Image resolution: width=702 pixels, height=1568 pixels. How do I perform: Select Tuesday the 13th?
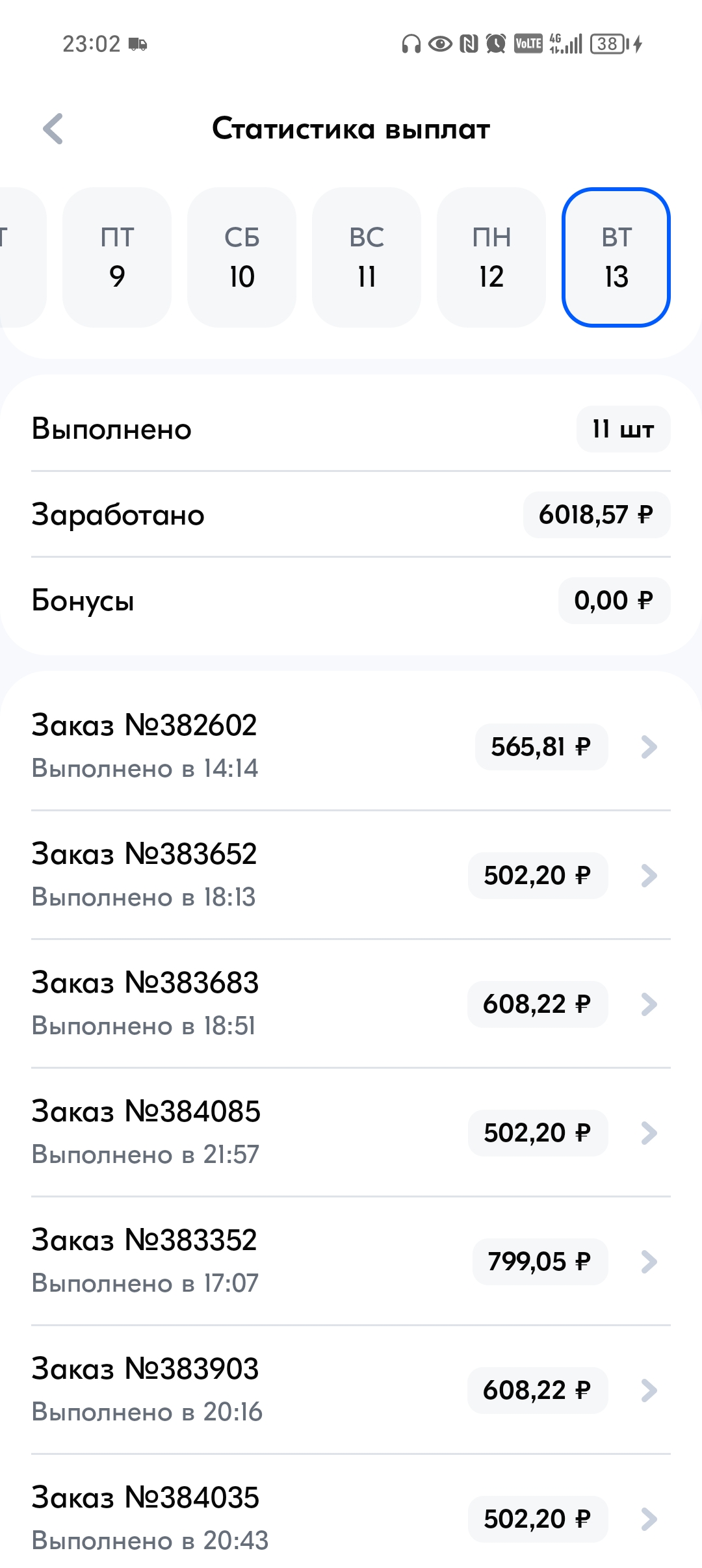click(616, 257)
